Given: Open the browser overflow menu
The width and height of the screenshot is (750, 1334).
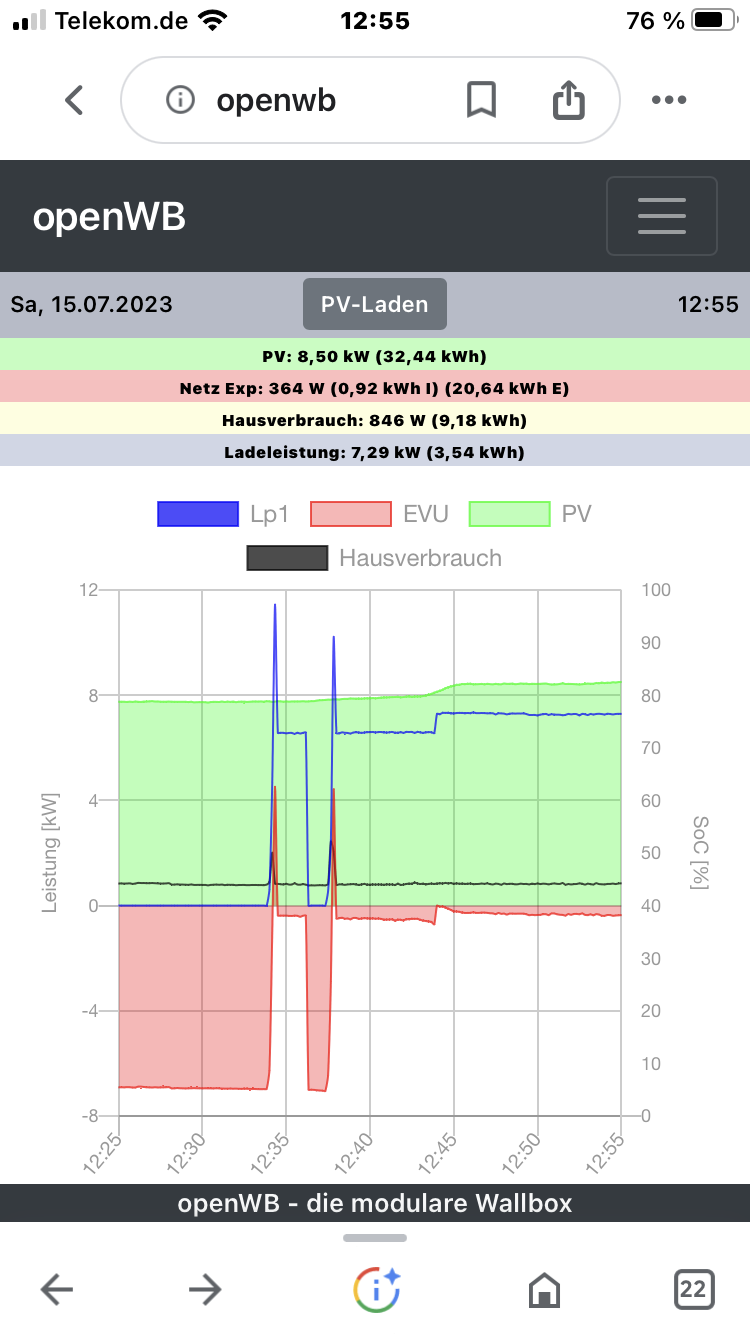Looking at the screenshot, I should click(x=668, y=100).
